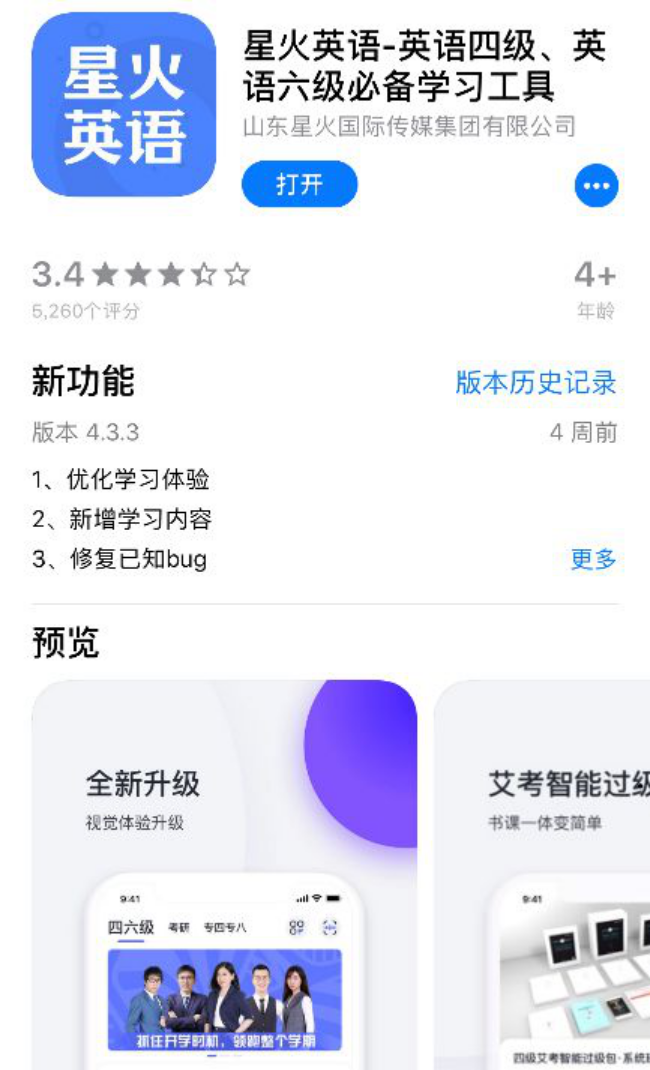Image resolution: width=650 pixels, height=1070 pixels.
Task: Tap the 打开 button to open the app
Action: pos(299,185)
